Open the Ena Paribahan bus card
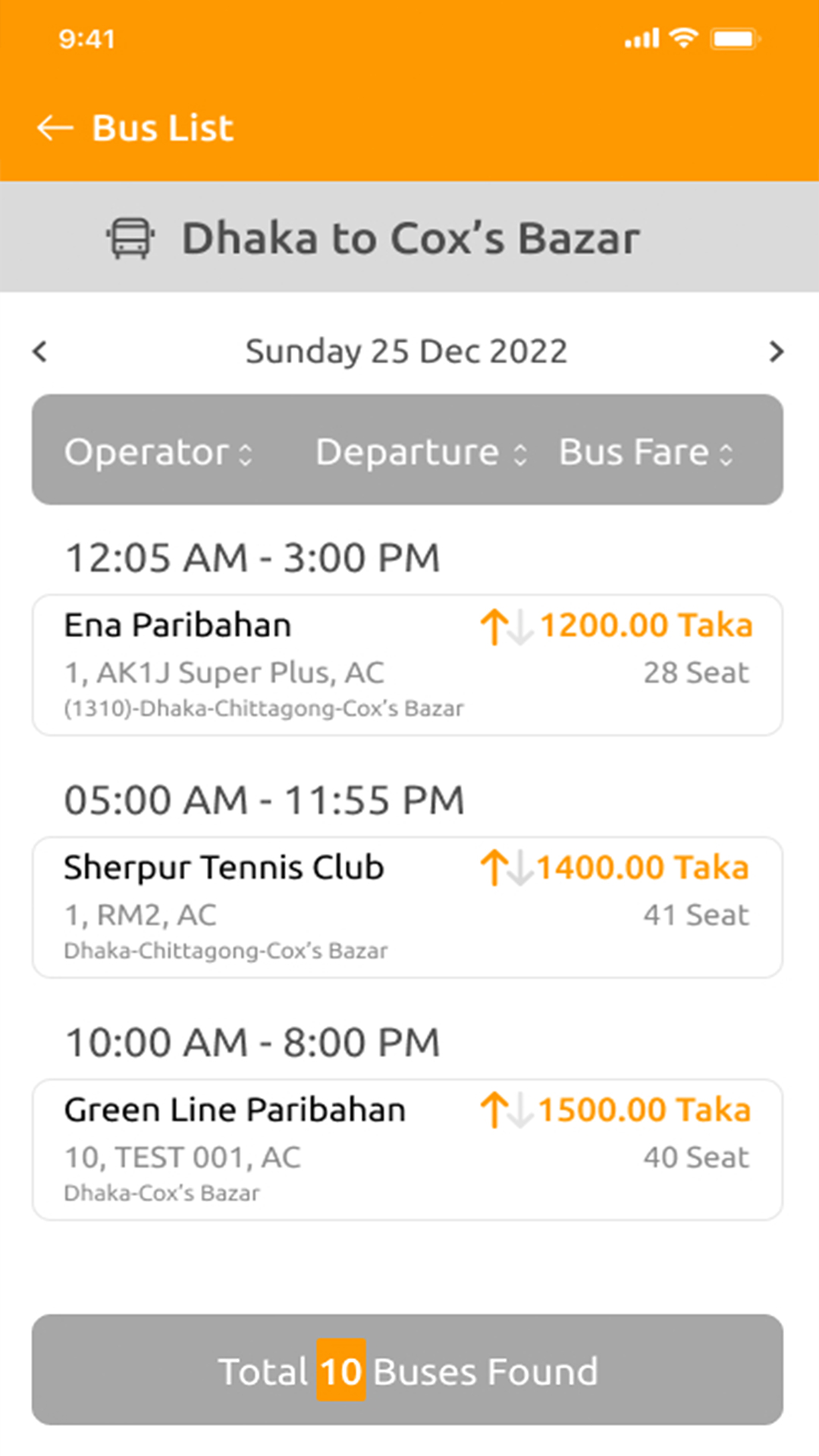The height and width of the screenshot is (1456, 819). pos(407,665)
